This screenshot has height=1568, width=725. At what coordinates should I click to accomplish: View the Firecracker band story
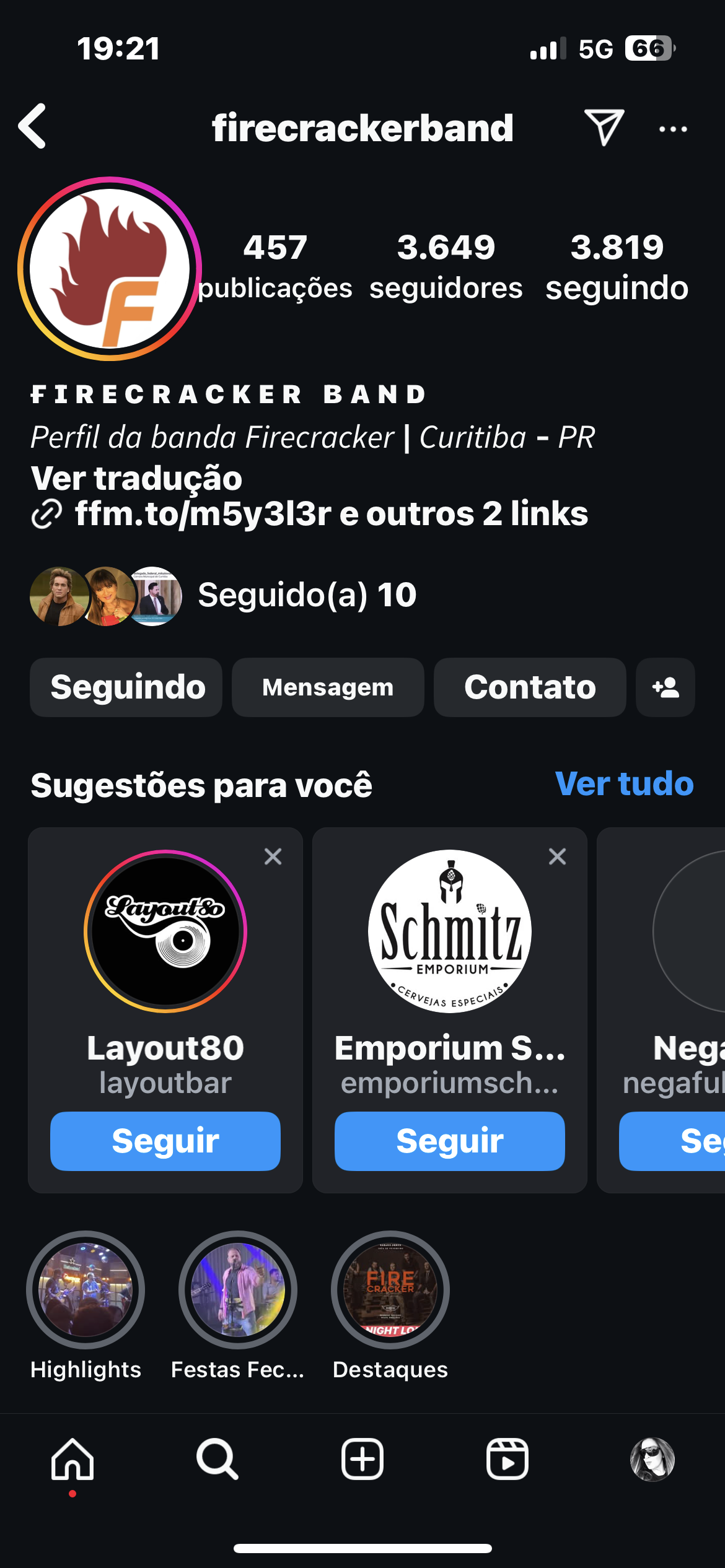[x=110, y=269]
